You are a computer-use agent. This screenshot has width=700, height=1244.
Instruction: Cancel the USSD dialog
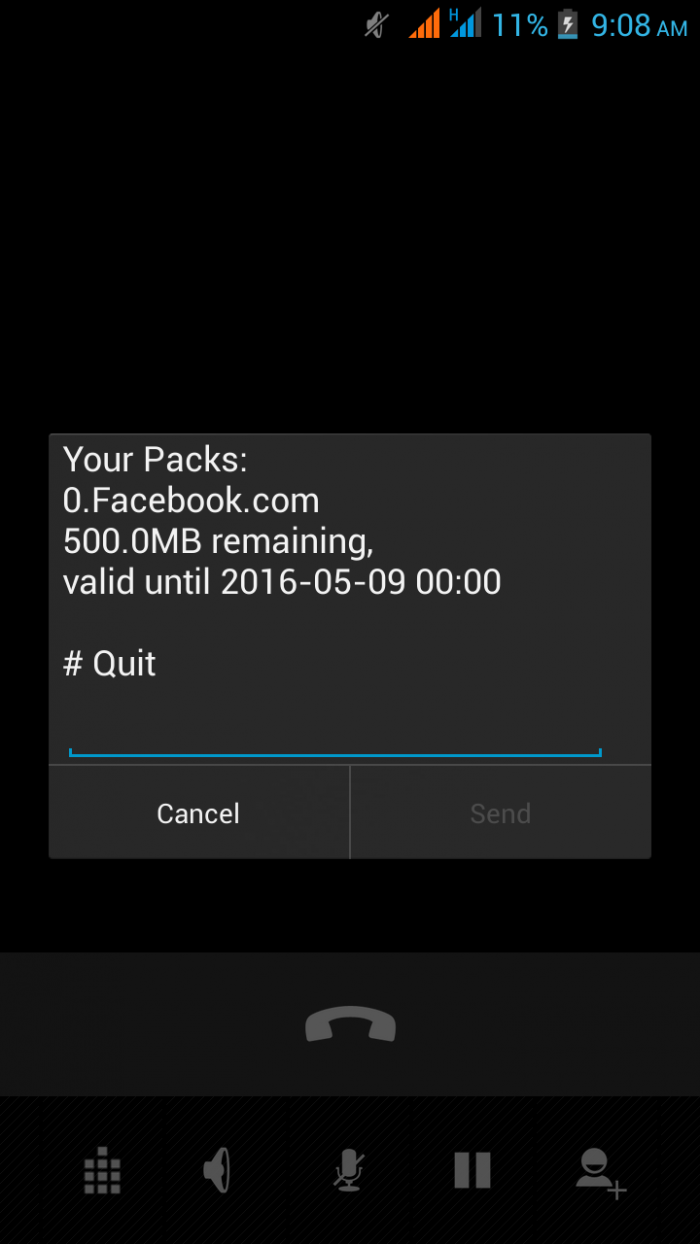[198, 813]
